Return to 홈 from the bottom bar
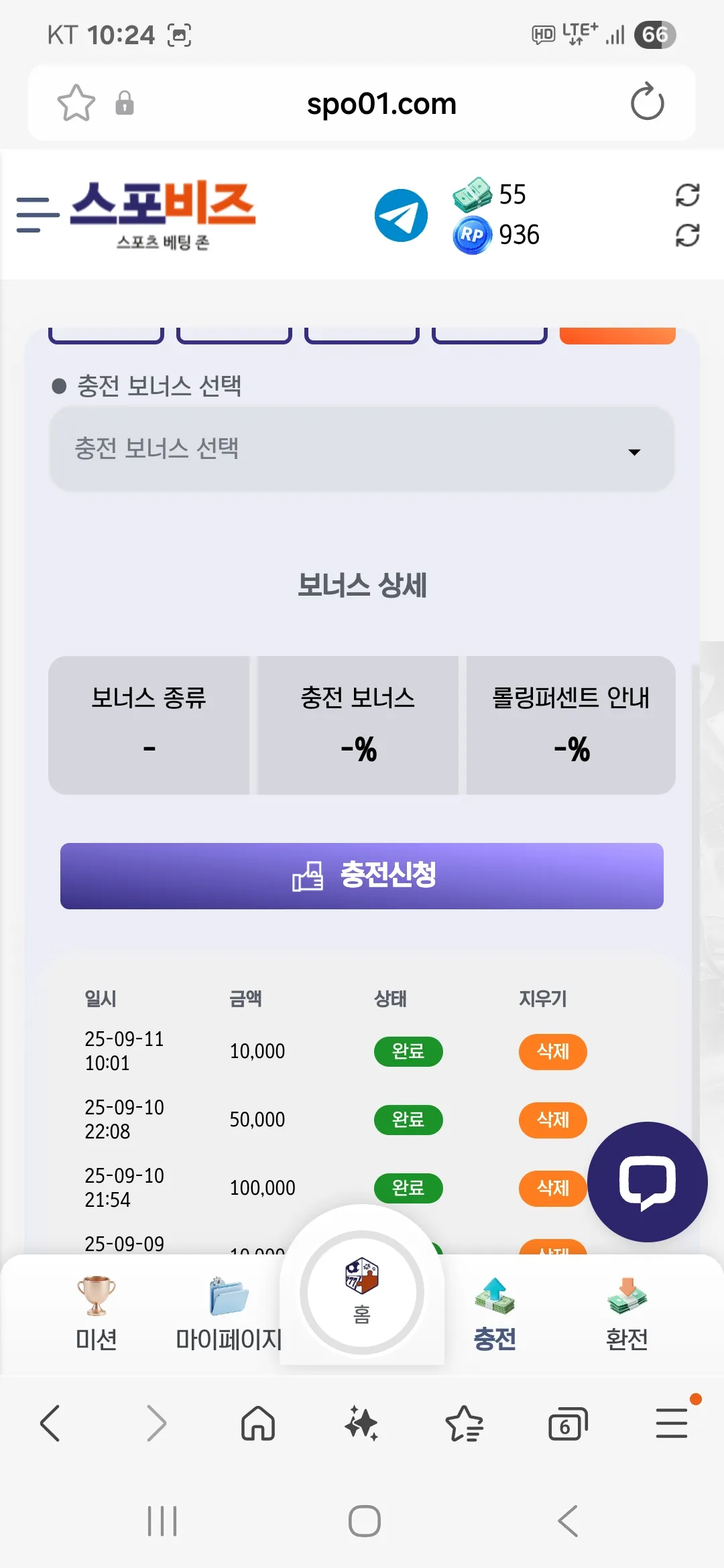 click(x=362, y=1293)
